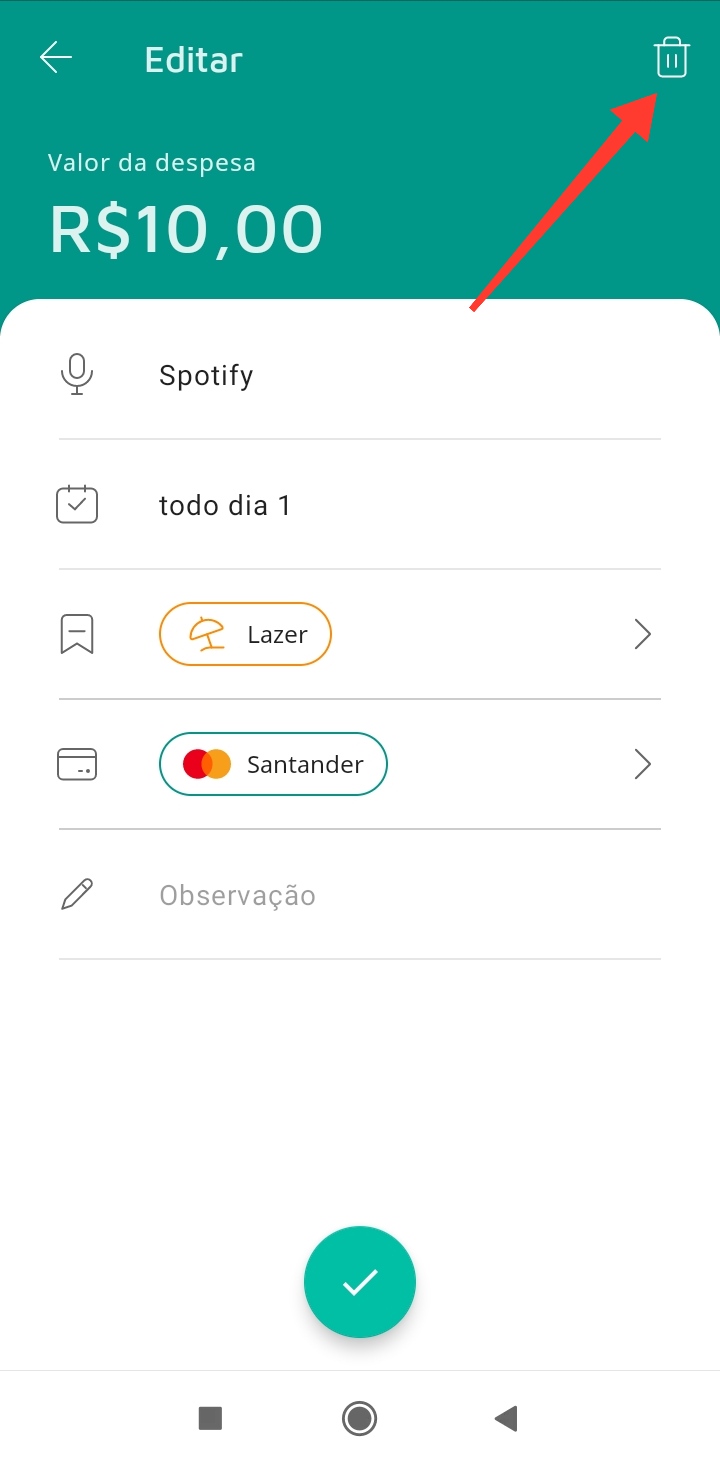Go to the home screen
720x1466 pixels.
(x=359, y=1418)
